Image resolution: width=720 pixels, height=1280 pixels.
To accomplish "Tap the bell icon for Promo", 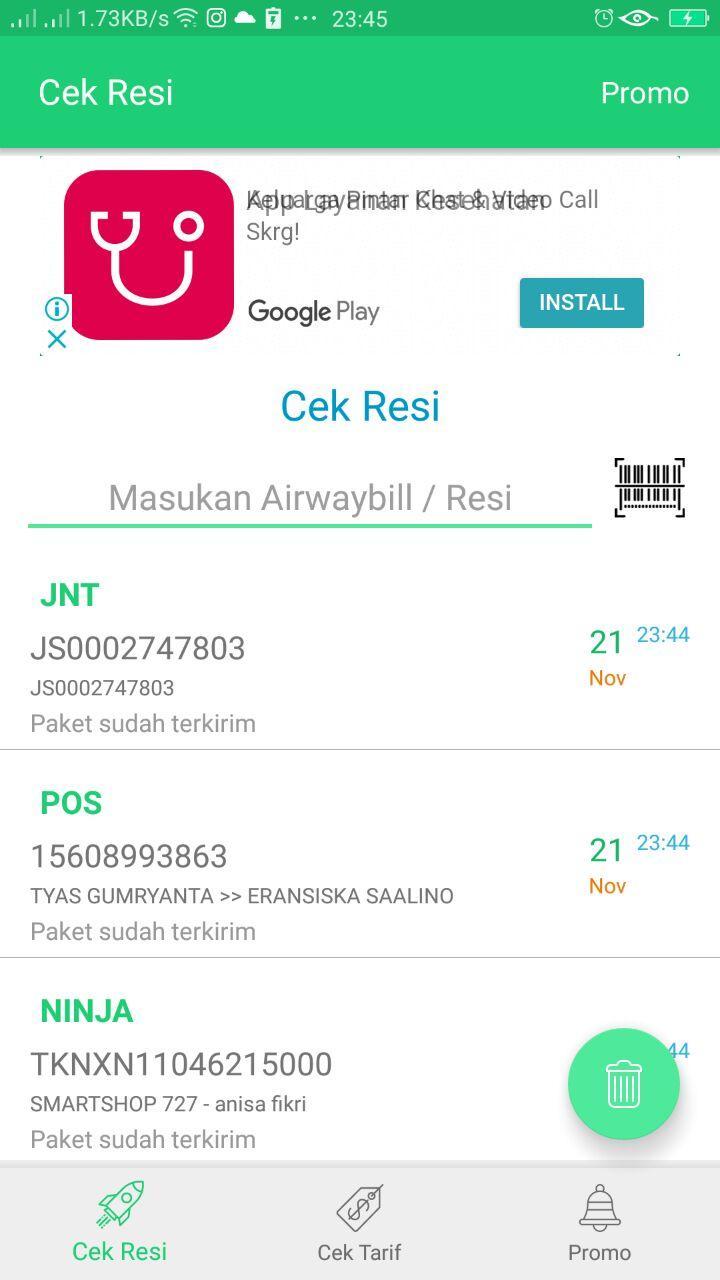I will coord(599,1203).
